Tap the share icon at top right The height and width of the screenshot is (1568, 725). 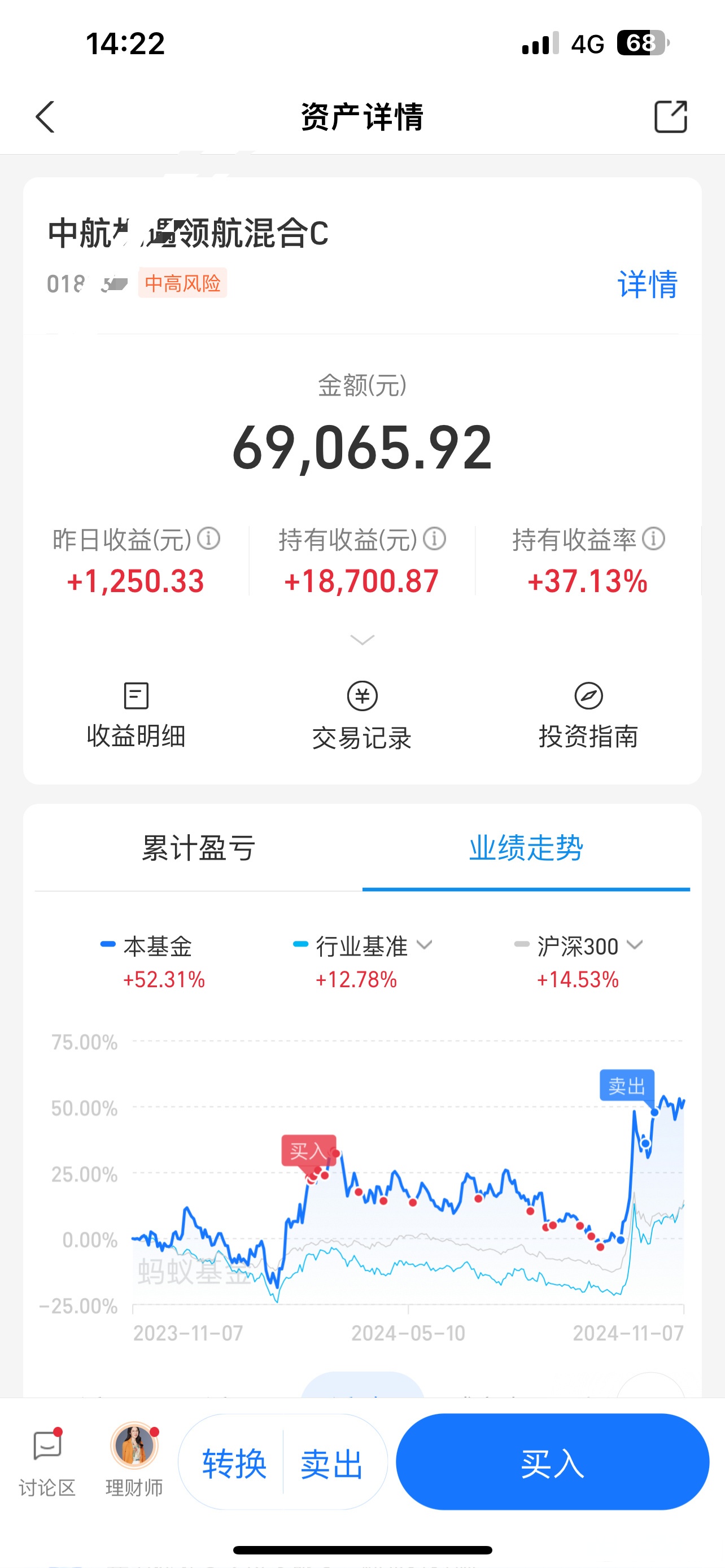pos(670,117)
